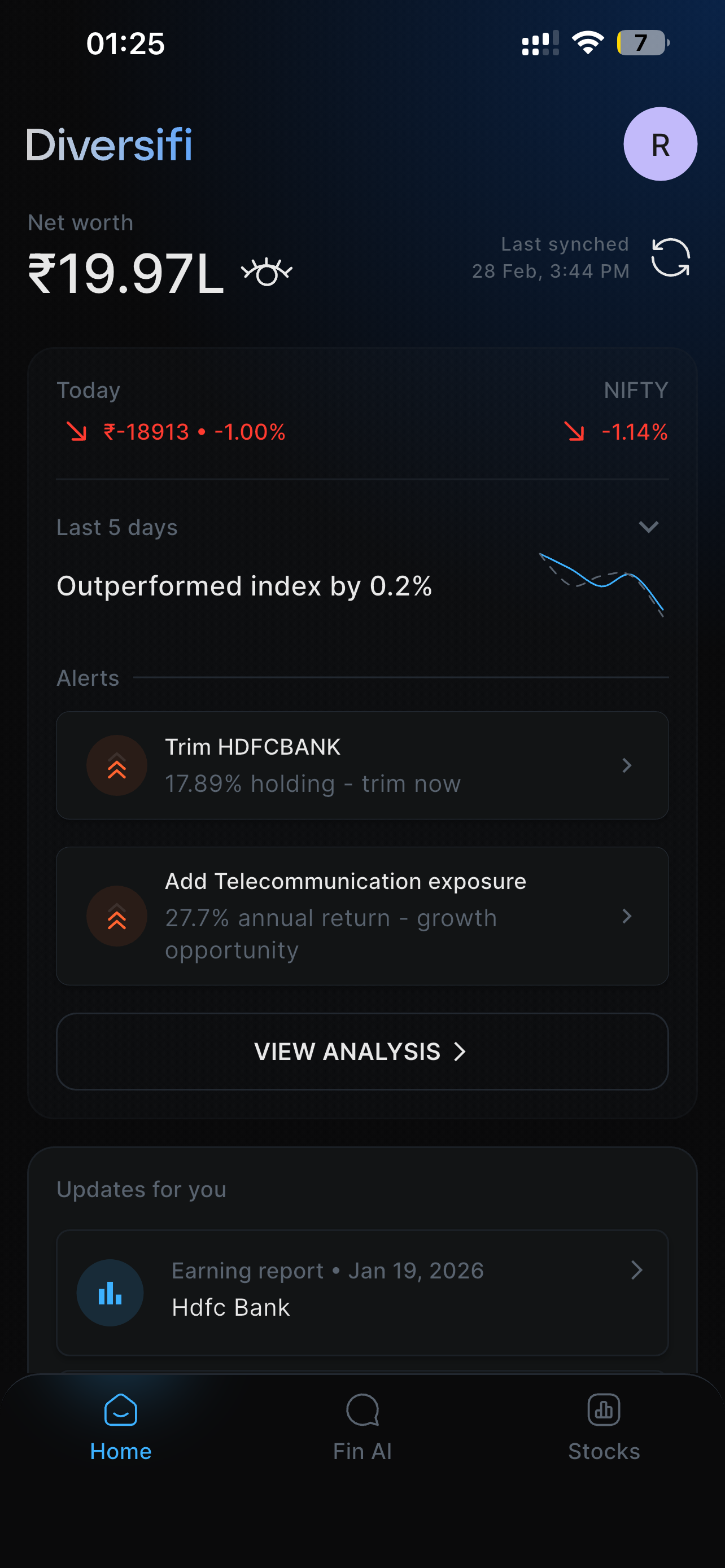Image resolution: width=725 pixels, height=1568 pixels.
Task: Hide net worth using the eye icon
Action: tap(267, 271)
